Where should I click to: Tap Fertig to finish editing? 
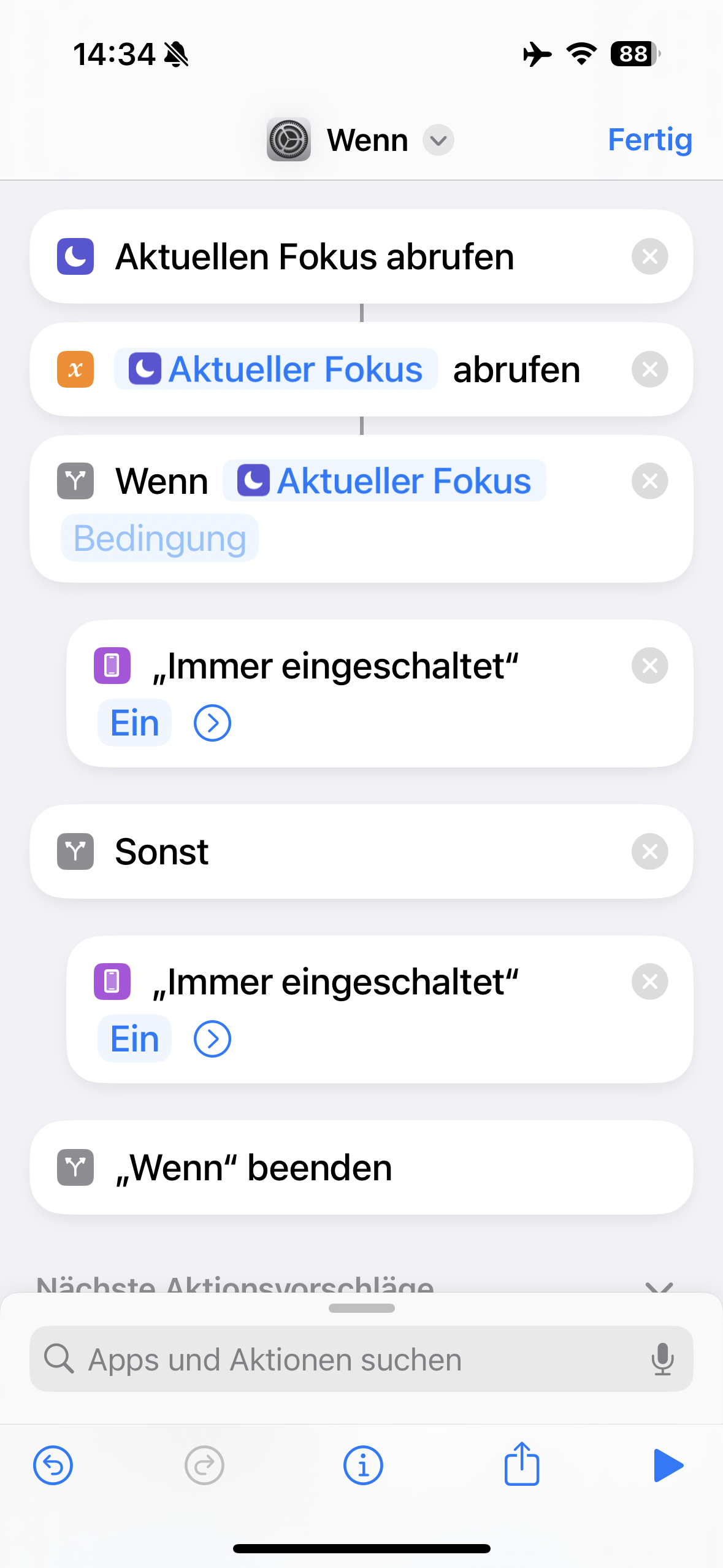point(649,140)
